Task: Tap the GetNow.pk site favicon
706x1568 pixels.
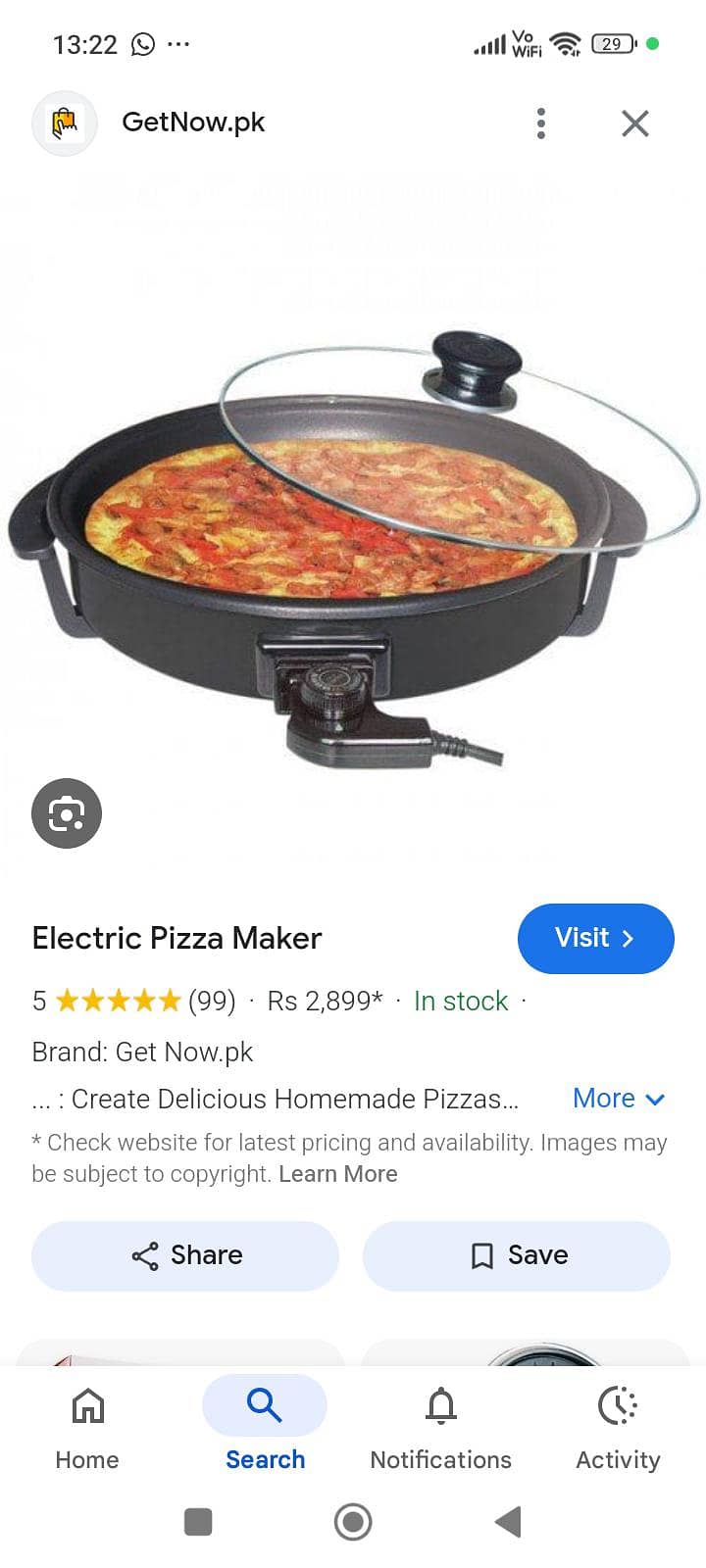Action: pos(65,122)
